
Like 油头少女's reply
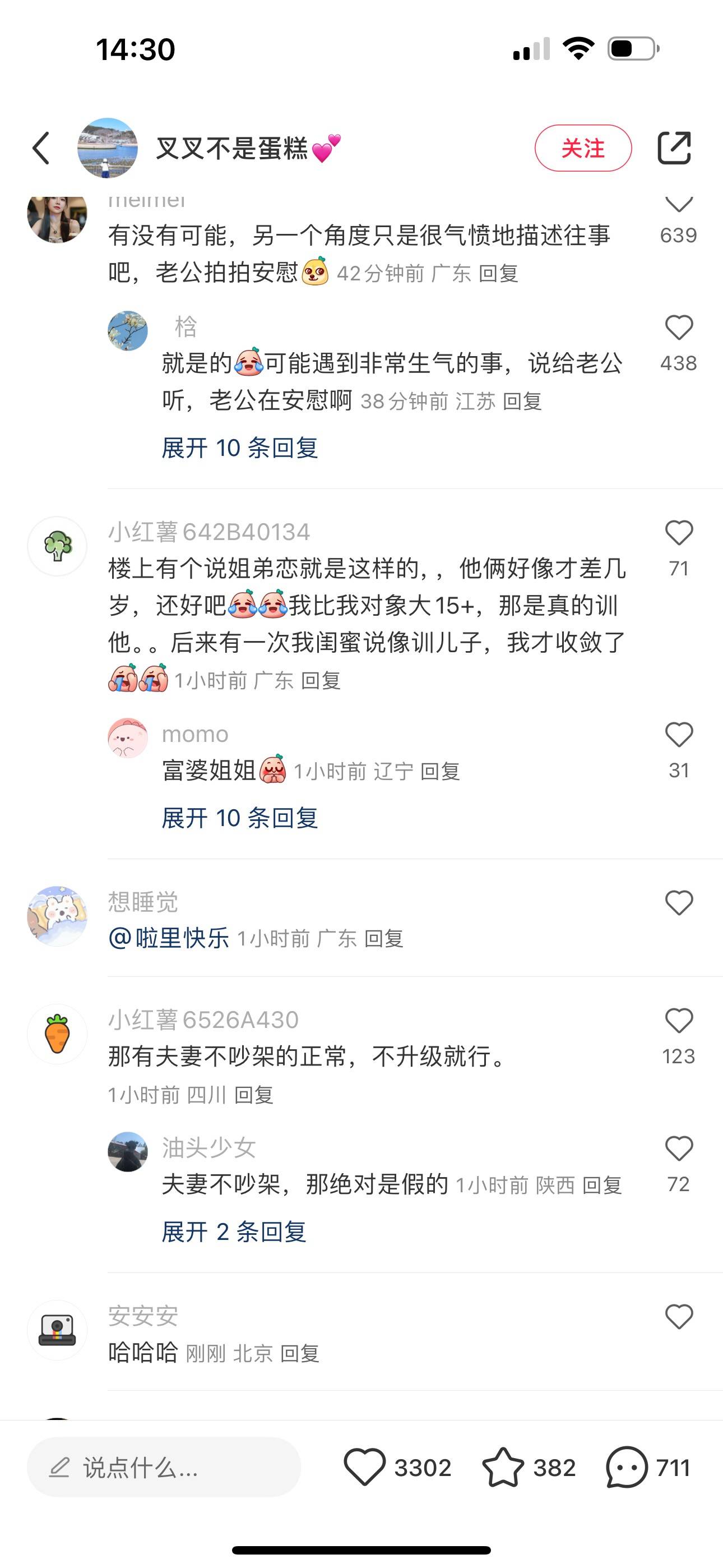(x=679, y=1149)
